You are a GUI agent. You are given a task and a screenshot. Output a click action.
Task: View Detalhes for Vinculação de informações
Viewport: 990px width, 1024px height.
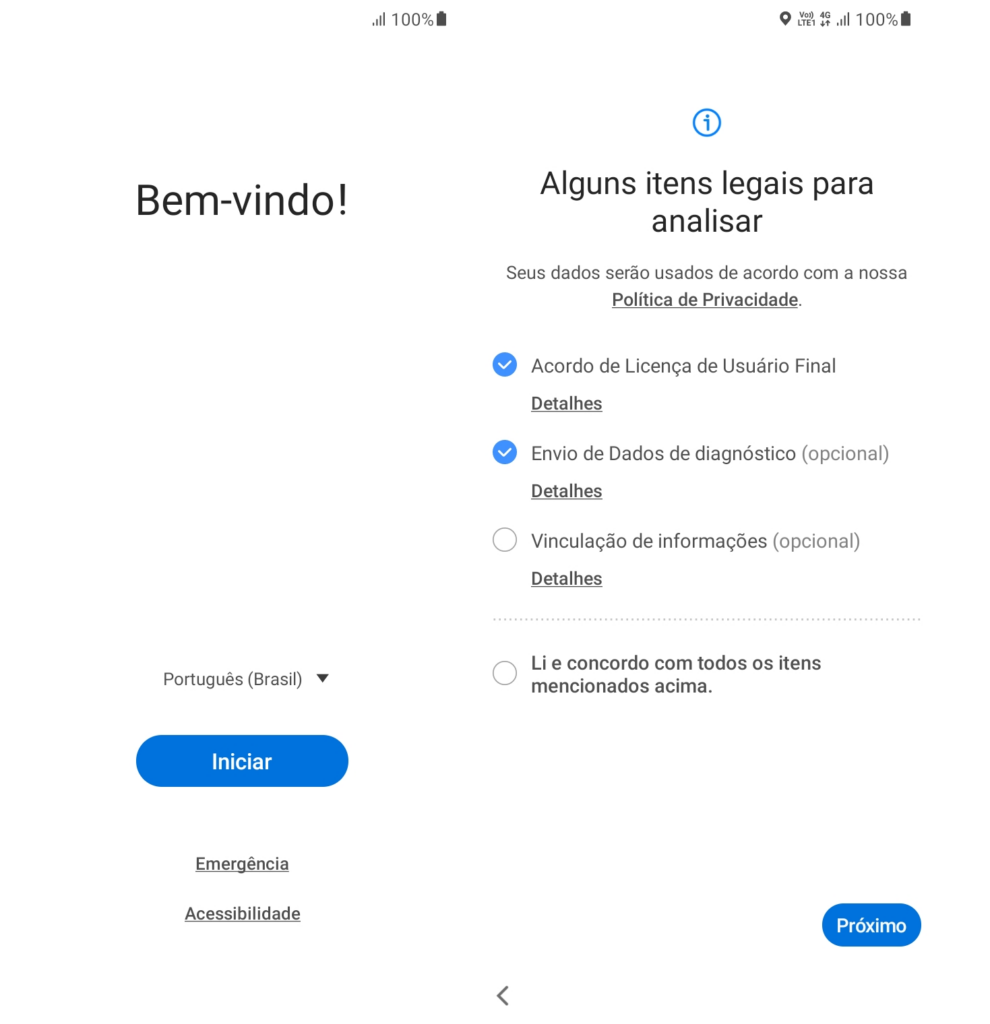click(x=566, y=579)
